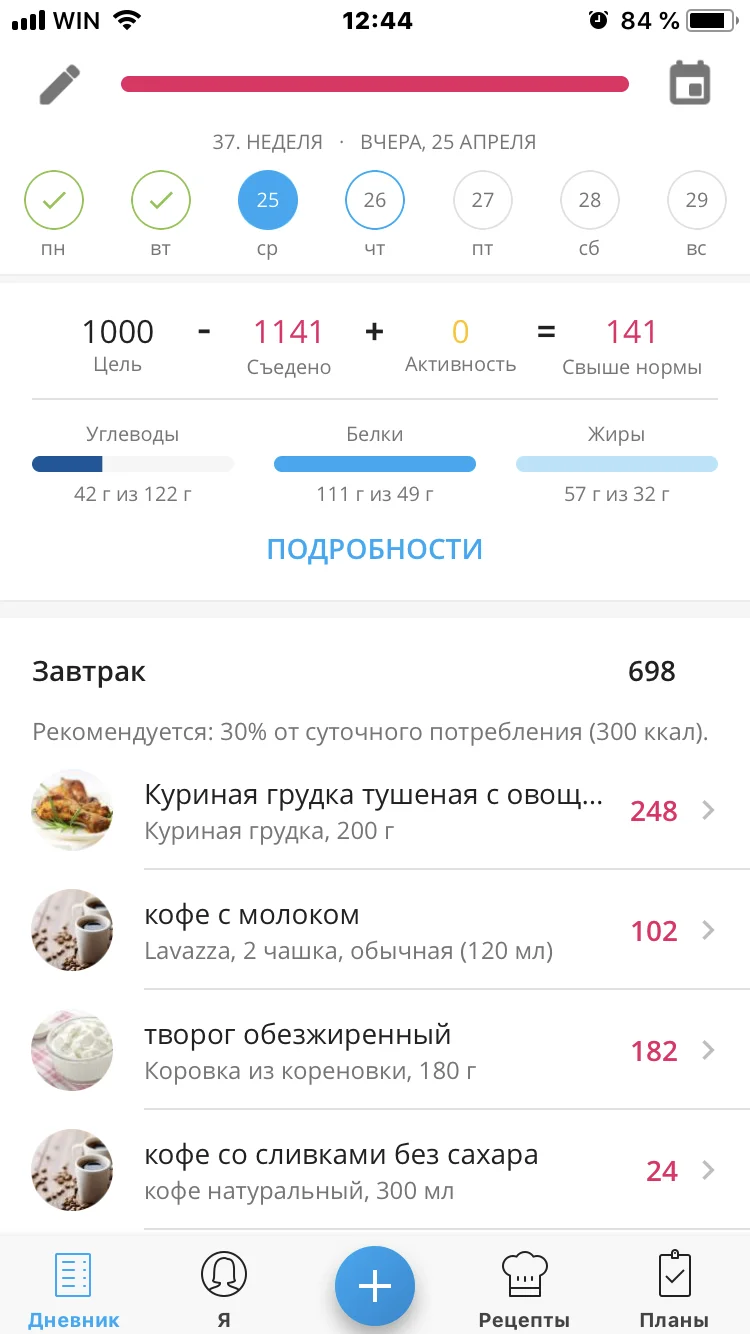Switch to the Рецепты tab
The image size is (750, 1334).
[x=524, y=1290]
